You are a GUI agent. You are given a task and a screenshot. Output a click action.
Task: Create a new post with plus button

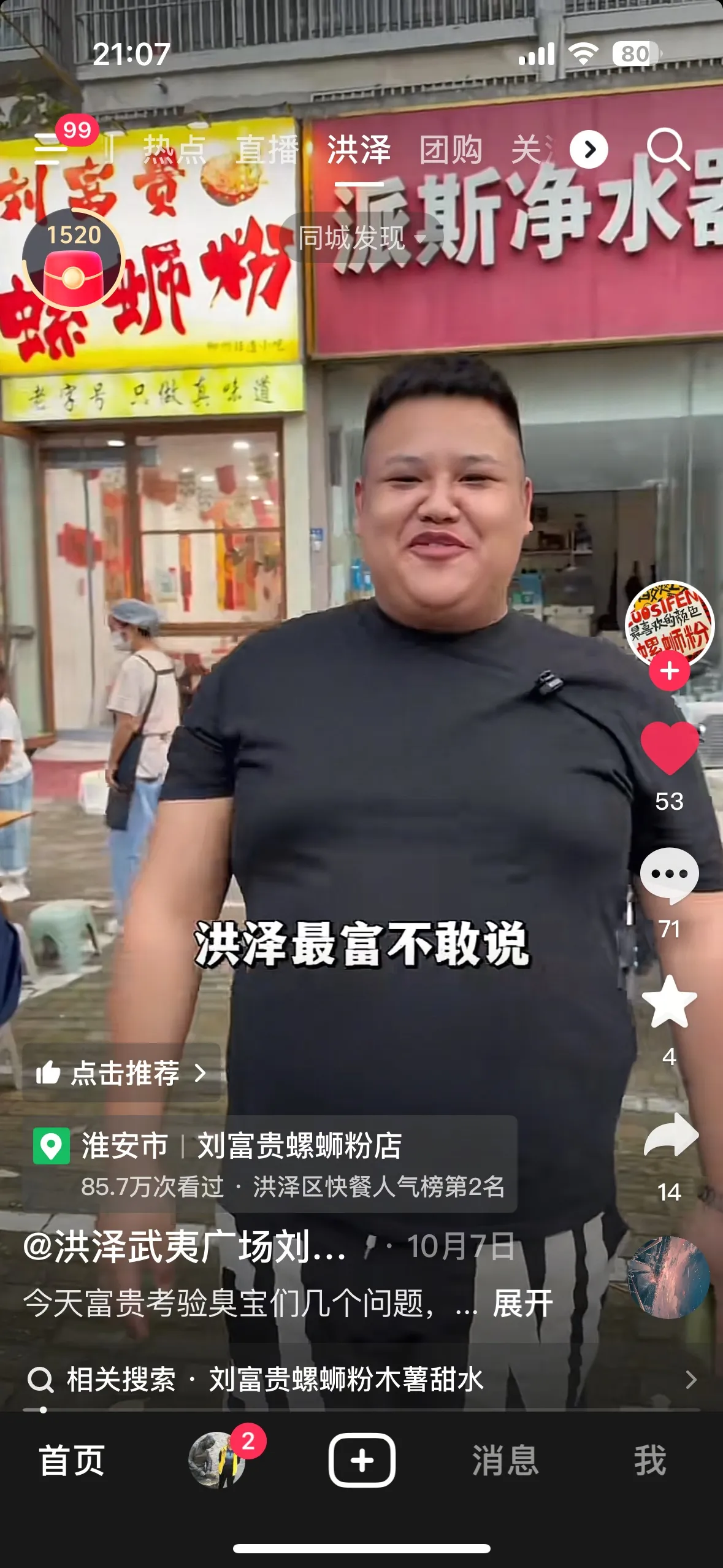[362, 1460]
